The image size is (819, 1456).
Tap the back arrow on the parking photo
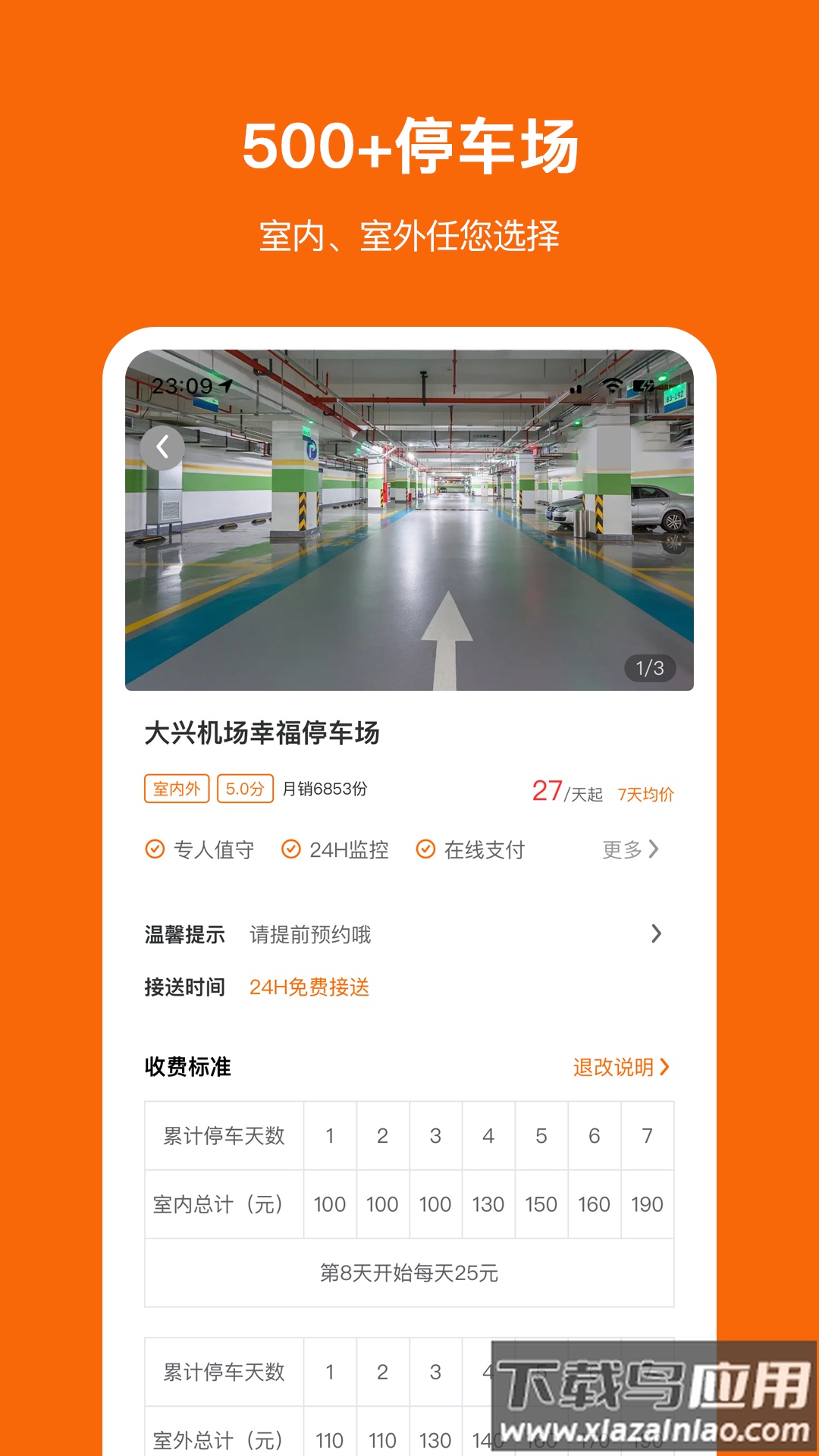pos(162,447)
